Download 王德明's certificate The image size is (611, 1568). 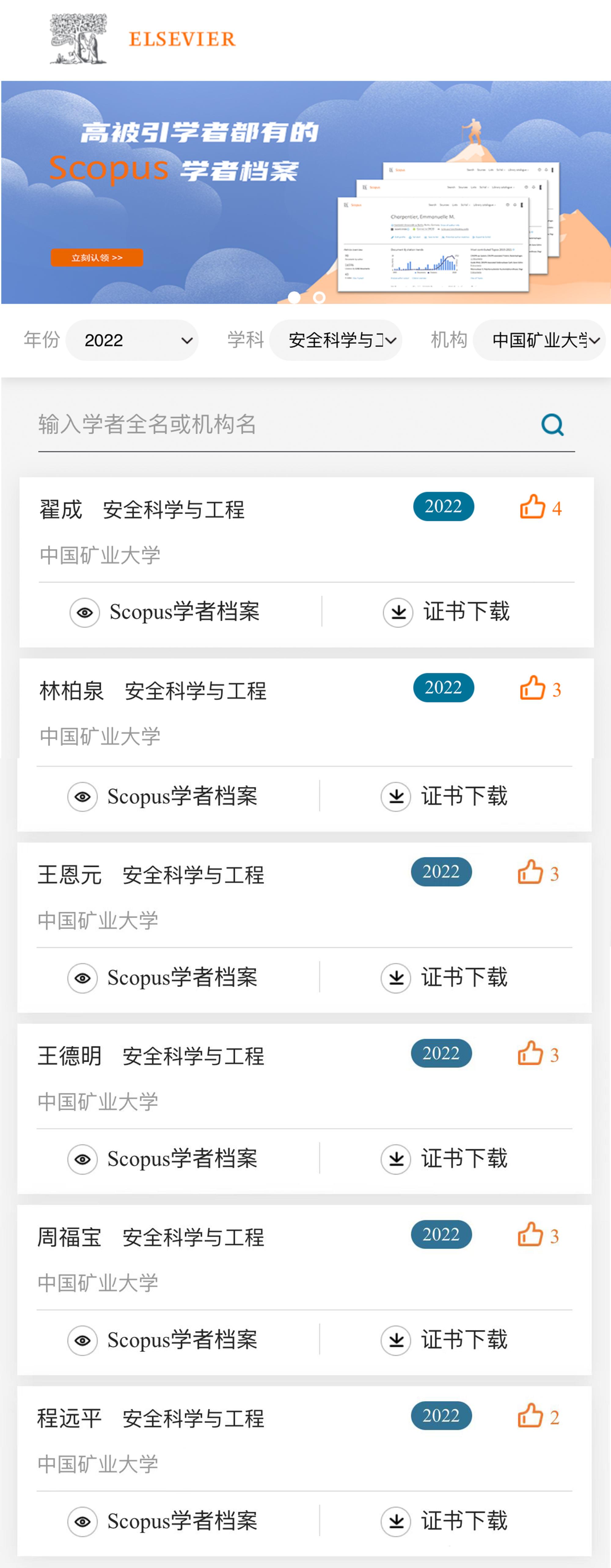coord(445,1158)
